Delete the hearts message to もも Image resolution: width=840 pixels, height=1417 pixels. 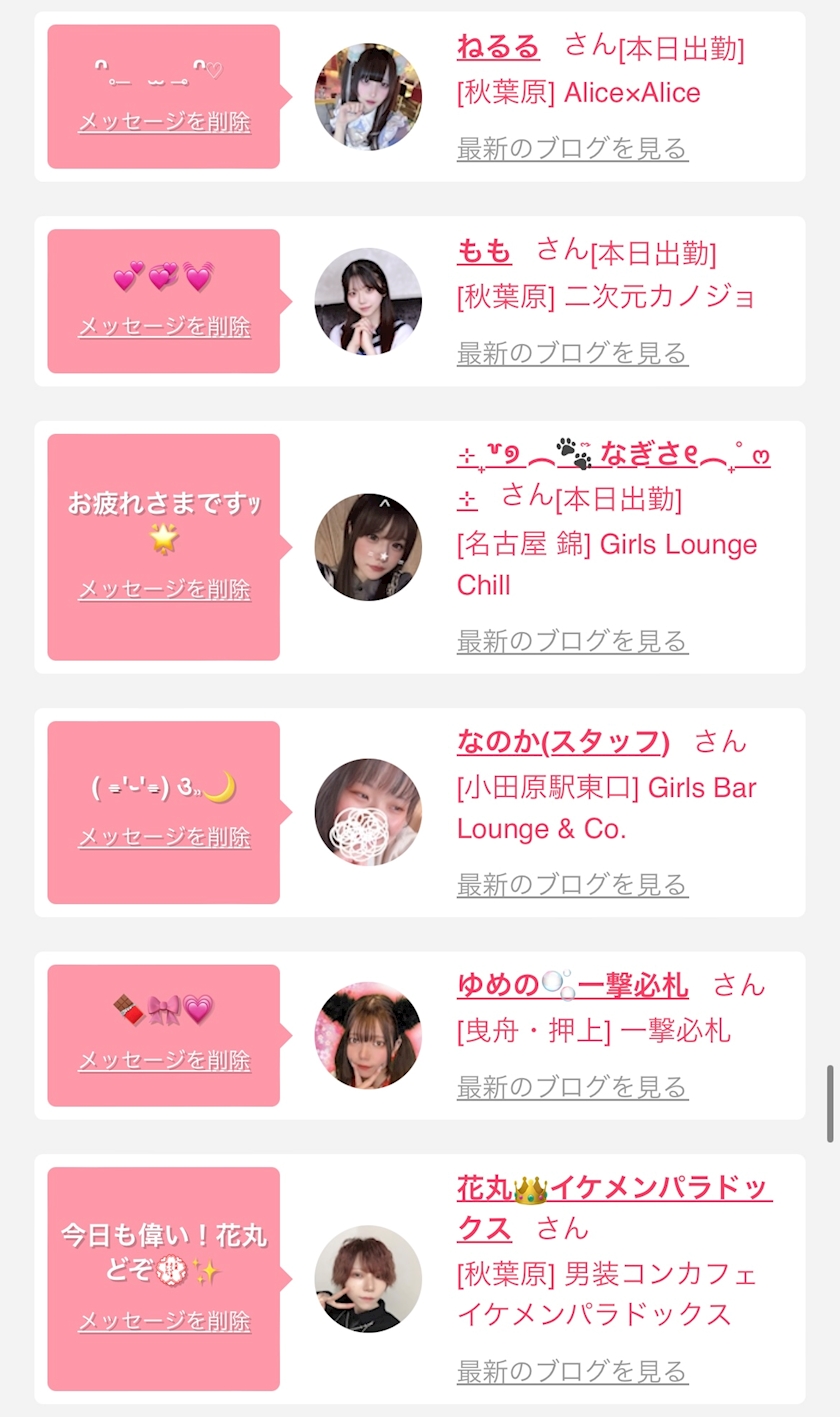point(164,327)
